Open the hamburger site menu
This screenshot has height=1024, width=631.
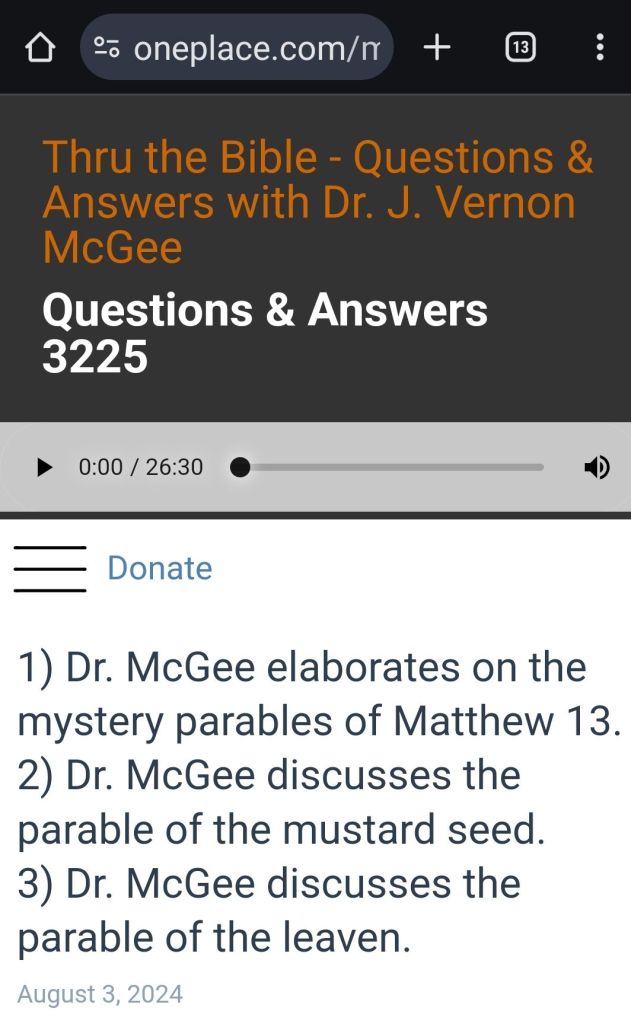pos(49,569)
